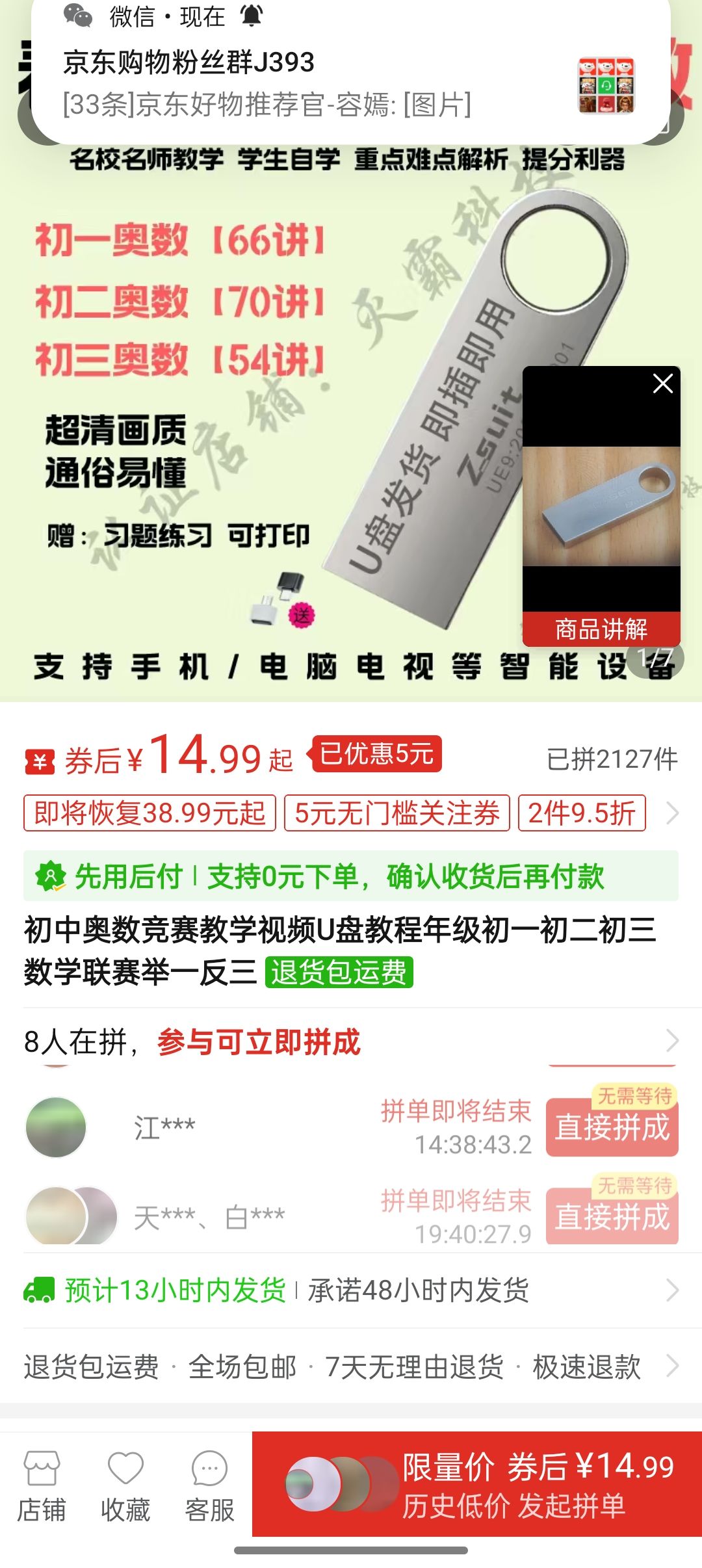
Task: Start a group order with 发起拼单
Action: pyautogui.click(x=477, y=1485)
